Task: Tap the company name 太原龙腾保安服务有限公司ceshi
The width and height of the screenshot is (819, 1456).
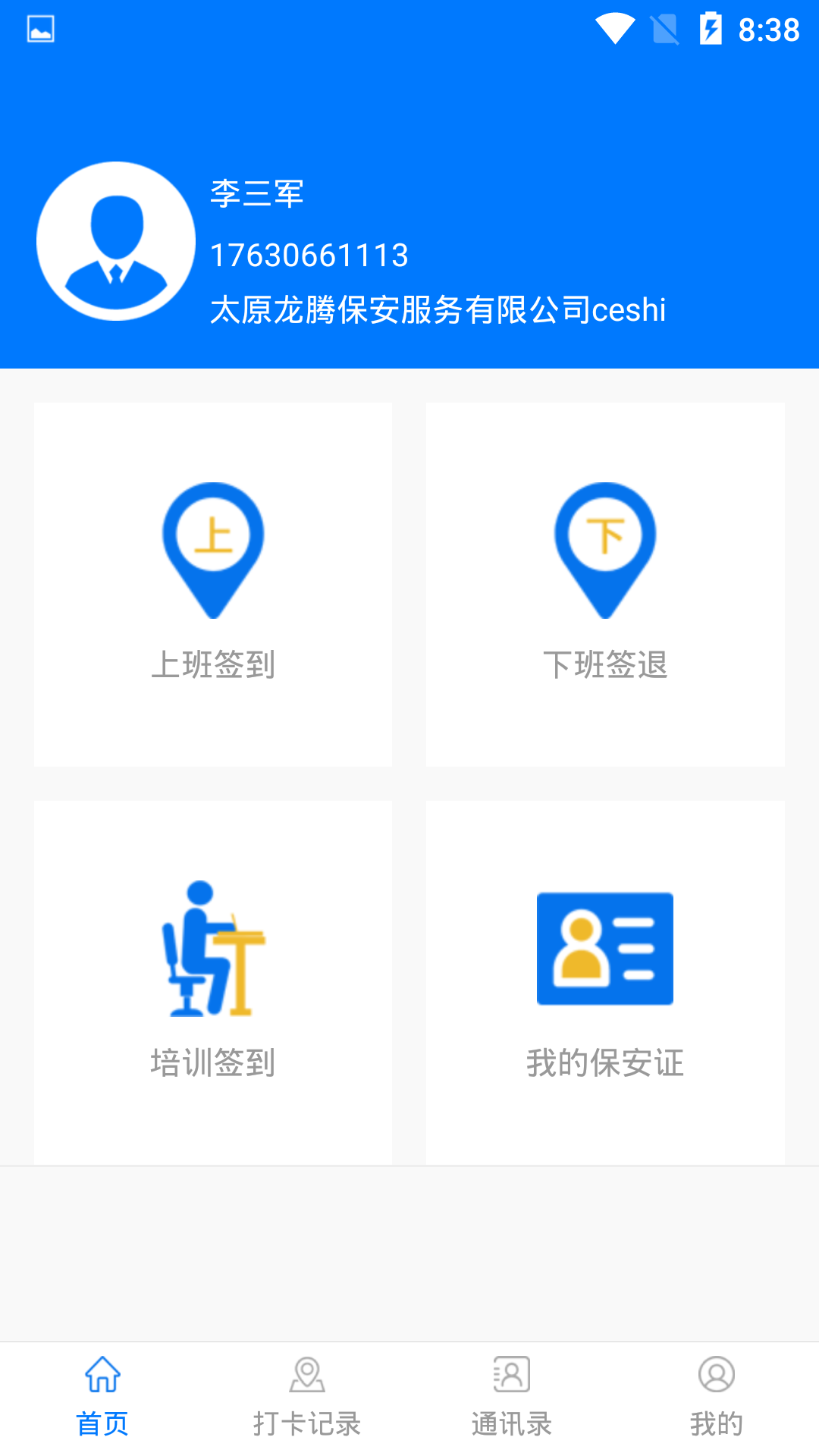Action: point(438,309)
